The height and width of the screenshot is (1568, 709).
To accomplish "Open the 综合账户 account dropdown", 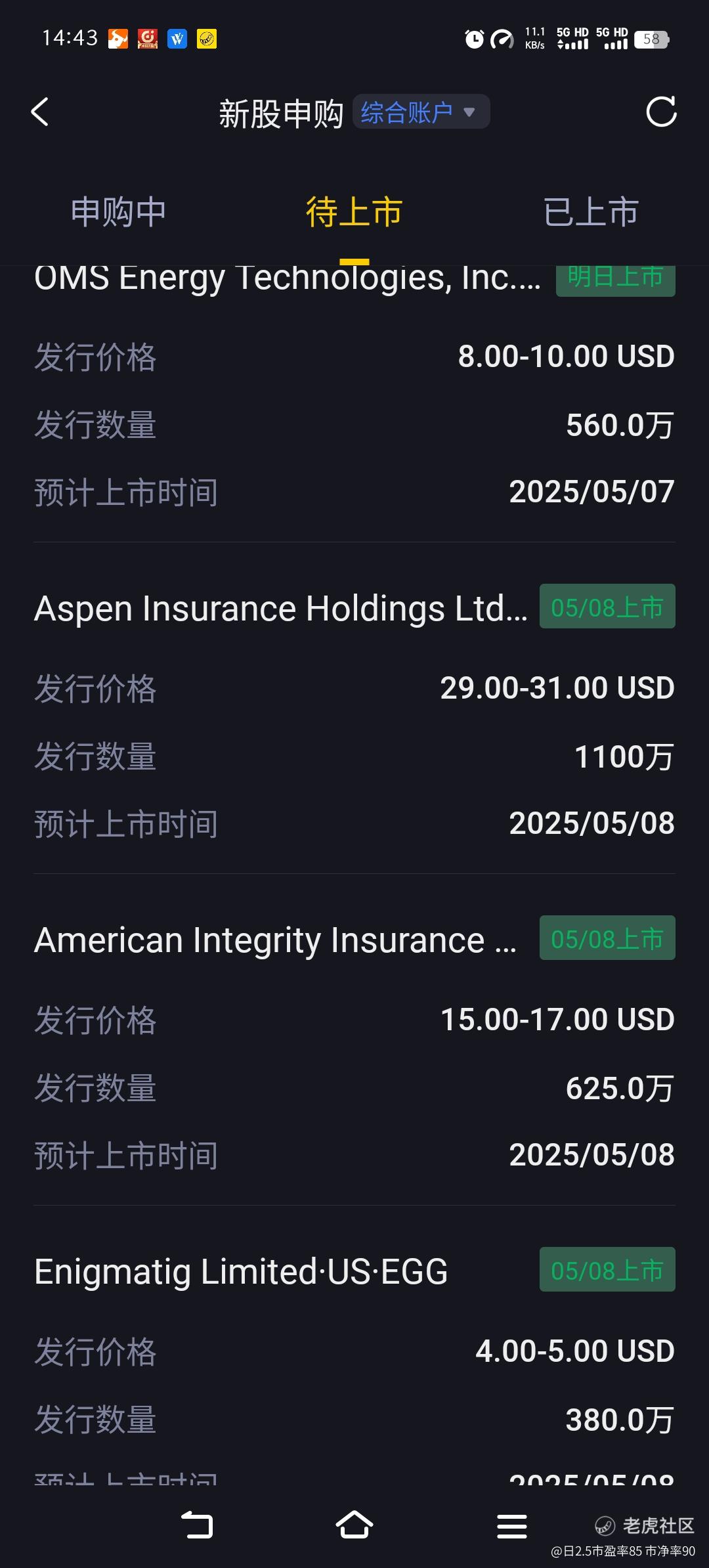I will [x=421, y=112].
